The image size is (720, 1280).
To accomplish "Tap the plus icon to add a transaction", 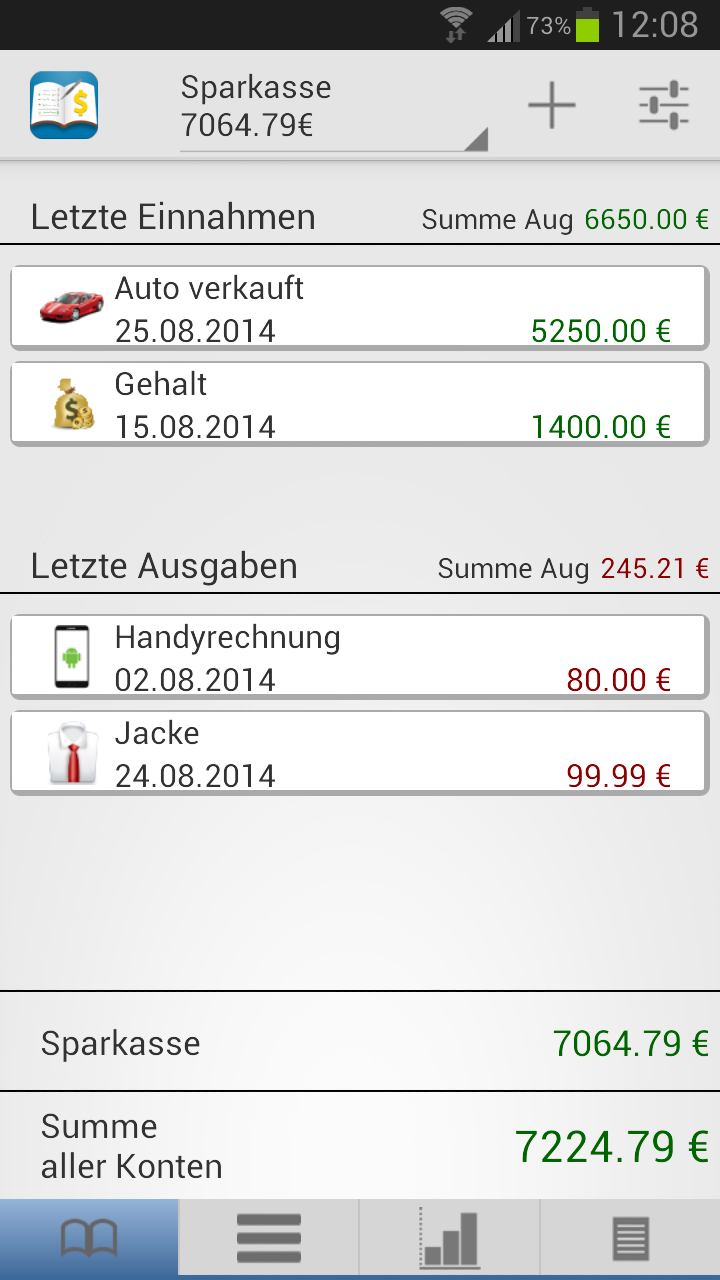I will point(551,103).
